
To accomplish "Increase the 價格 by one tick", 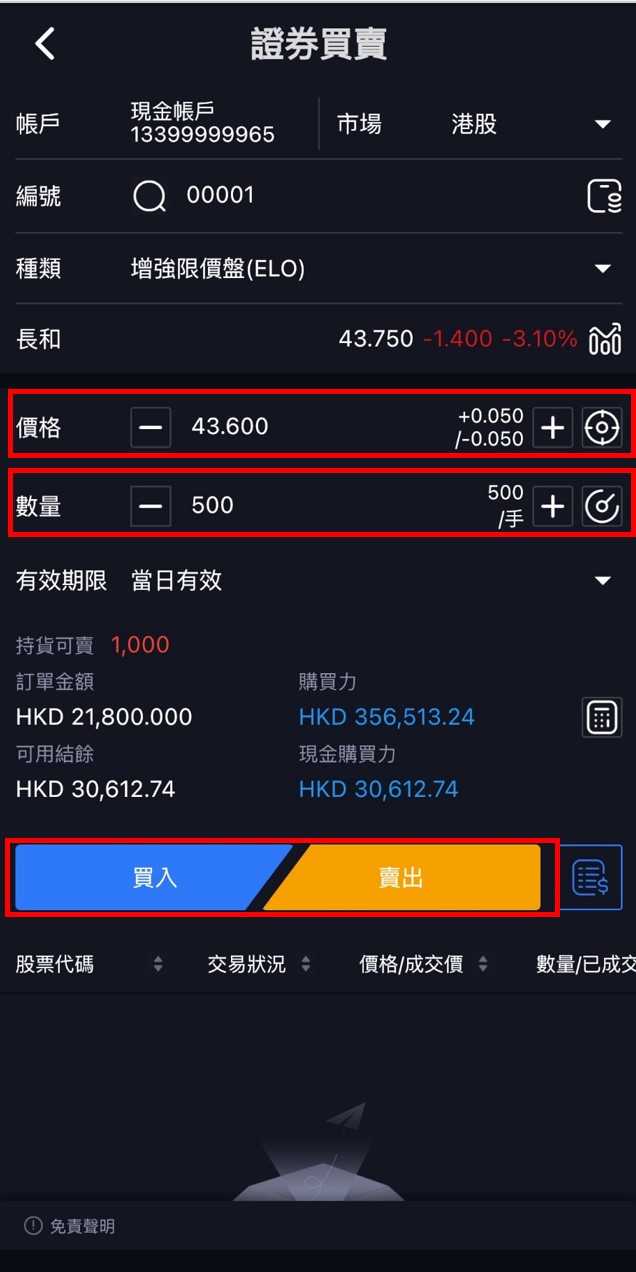I will coord(552,428).
